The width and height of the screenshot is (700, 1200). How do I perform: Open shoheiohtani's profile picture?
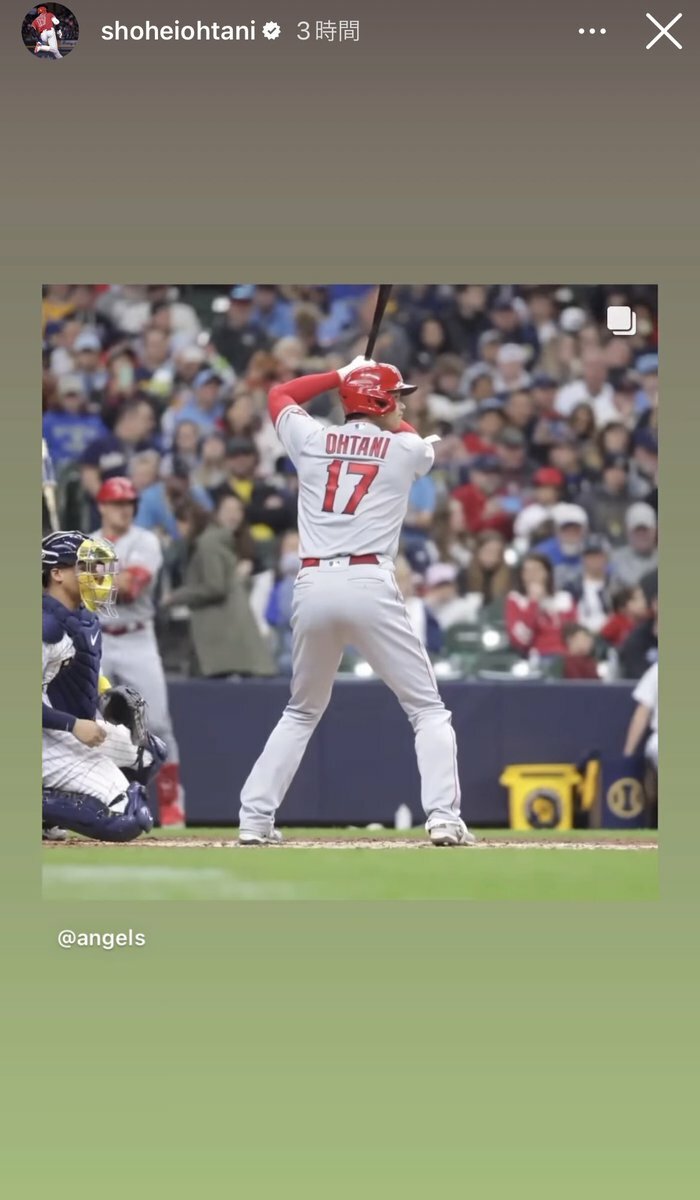point(50,31)
